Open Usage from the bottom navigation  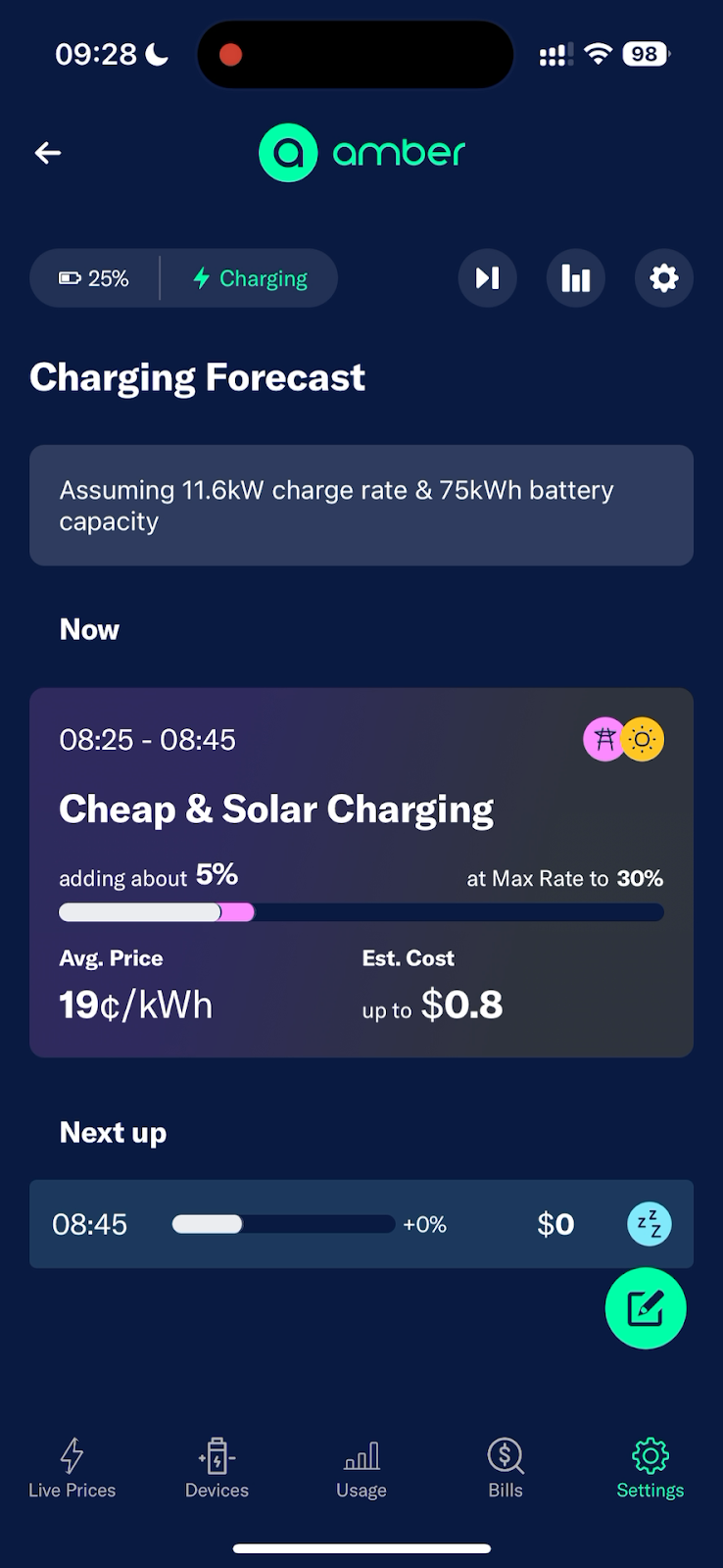tap(361, 1465)
